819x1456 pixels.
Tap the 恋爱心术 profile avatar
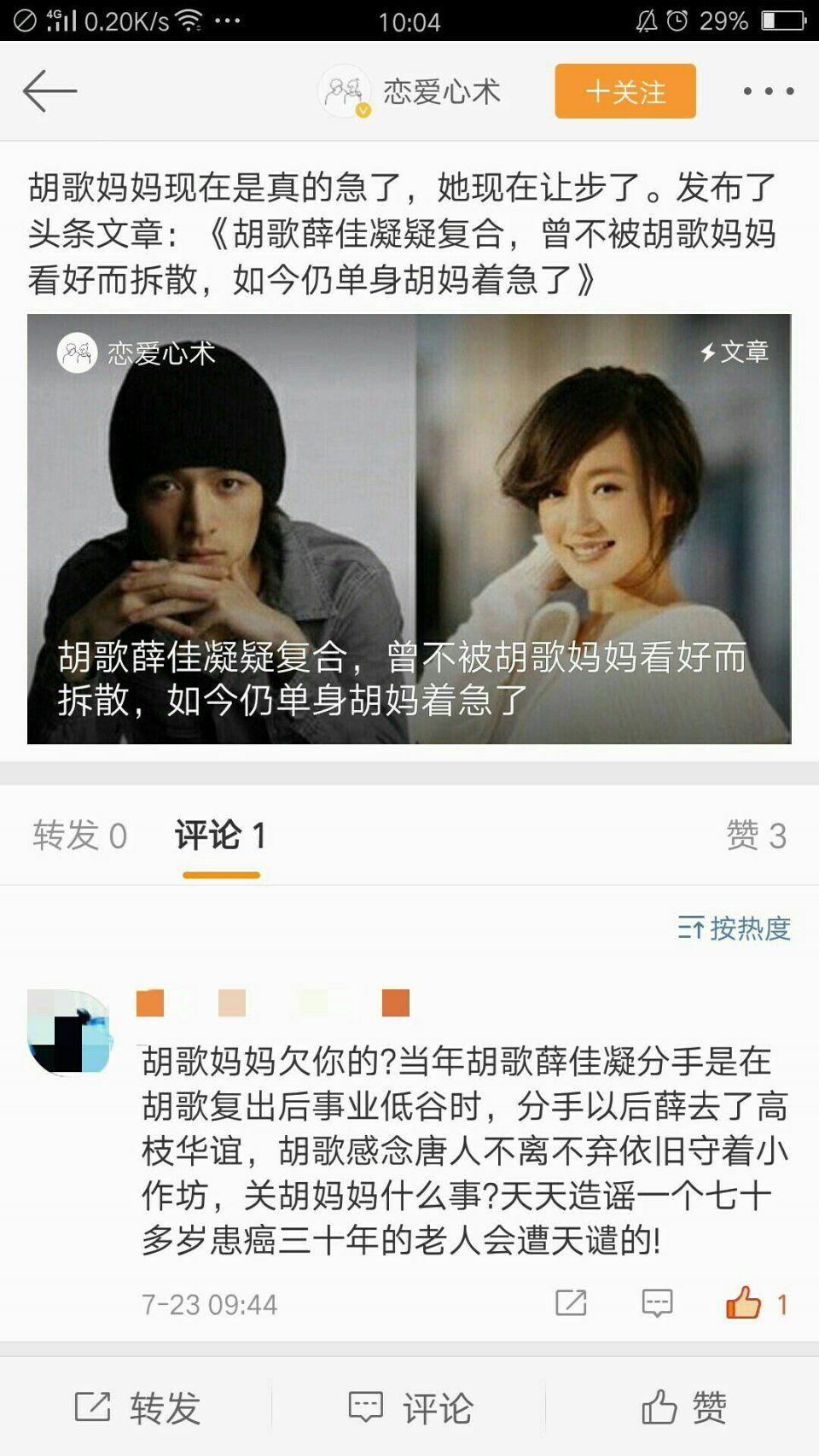[x=345, y=90]
